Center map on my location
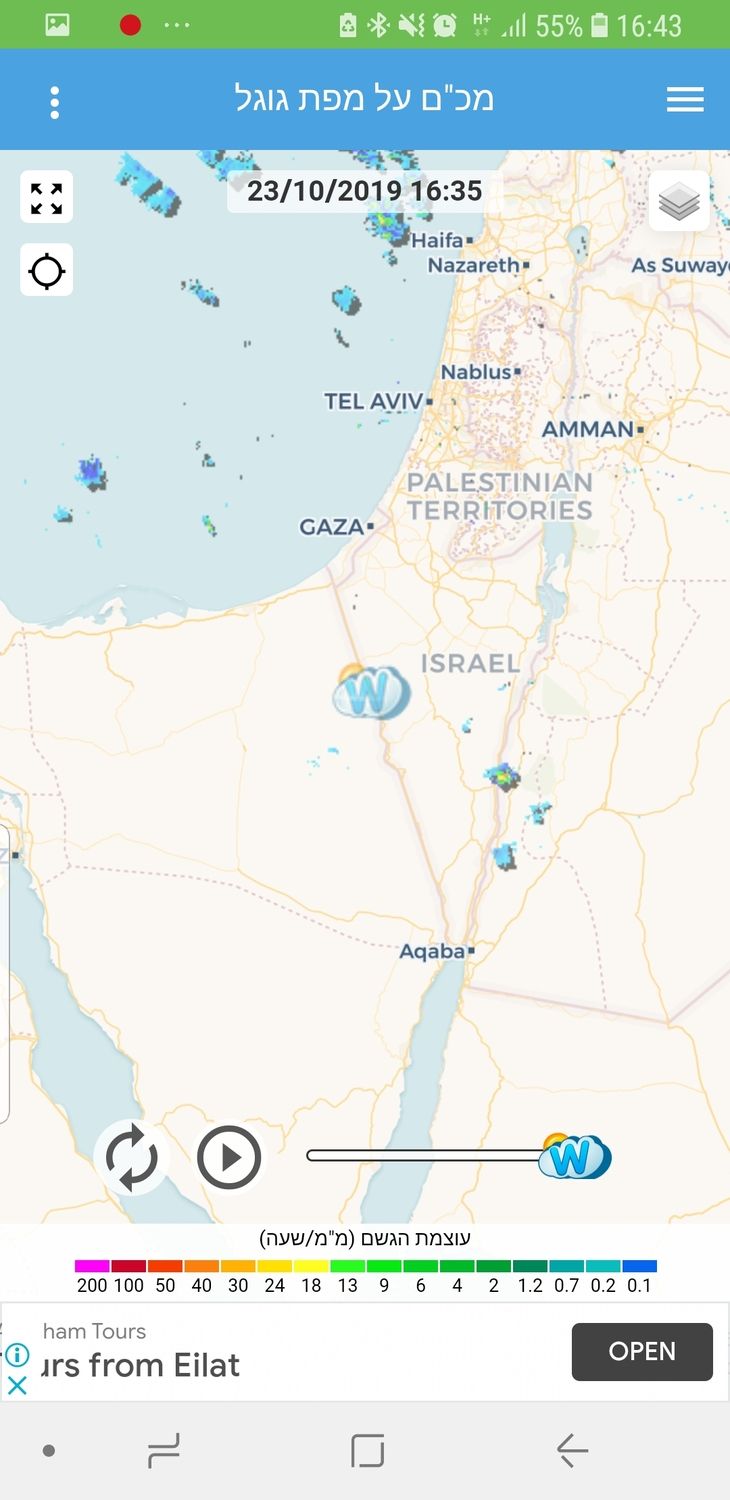730x1500 pixels. [x=46, y=271]
